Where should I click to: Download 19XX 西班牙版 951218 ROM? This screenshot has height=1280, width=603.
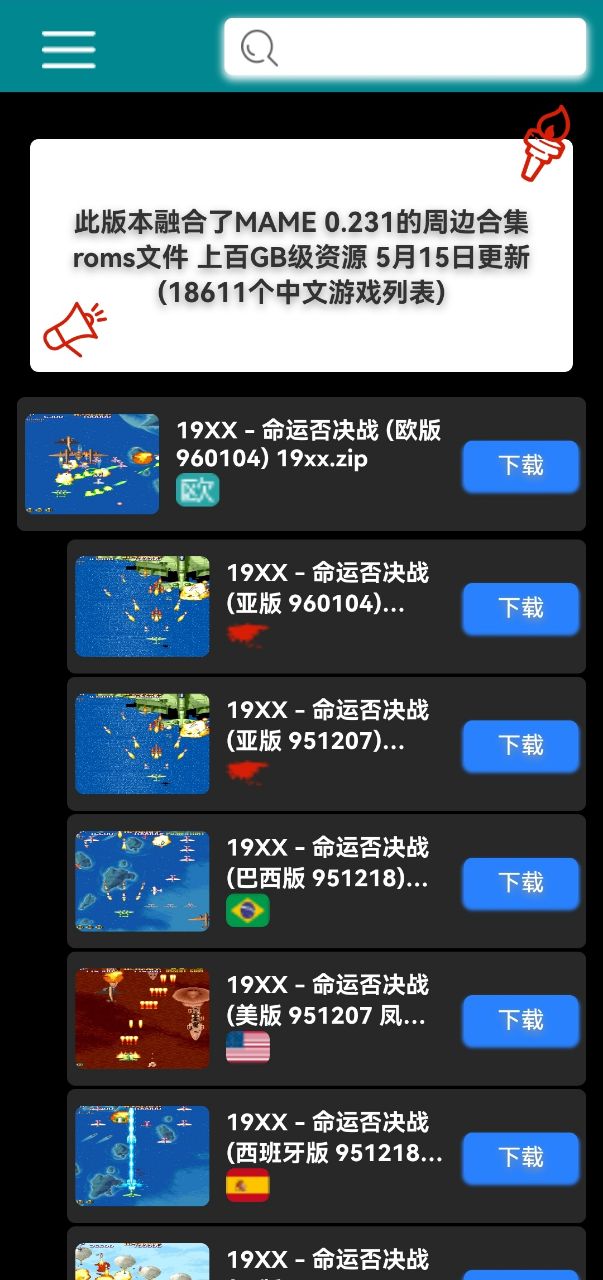[520, 1157]
